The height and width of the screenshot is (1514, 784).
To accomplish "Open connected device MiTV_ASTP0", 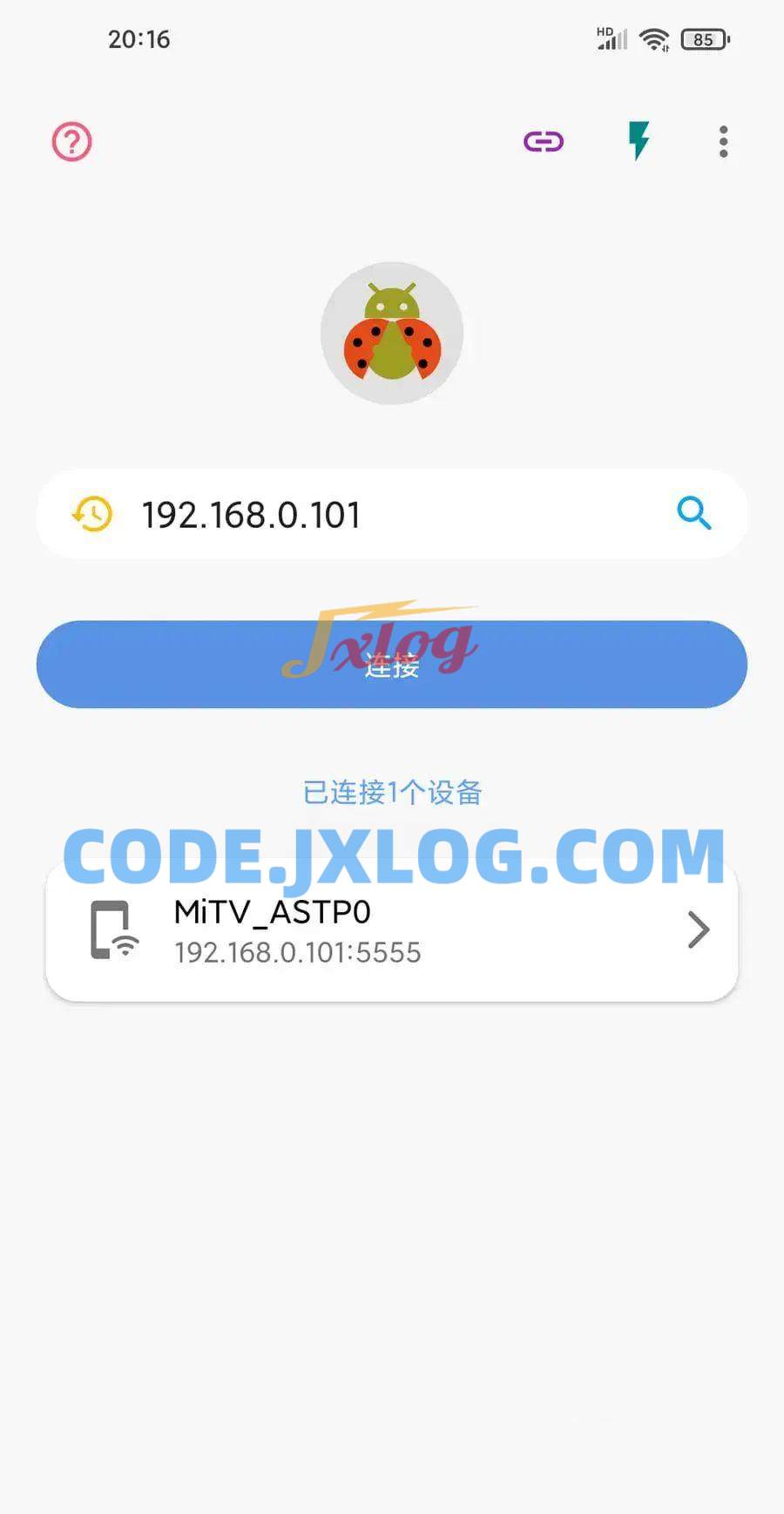I will point(392,931).
